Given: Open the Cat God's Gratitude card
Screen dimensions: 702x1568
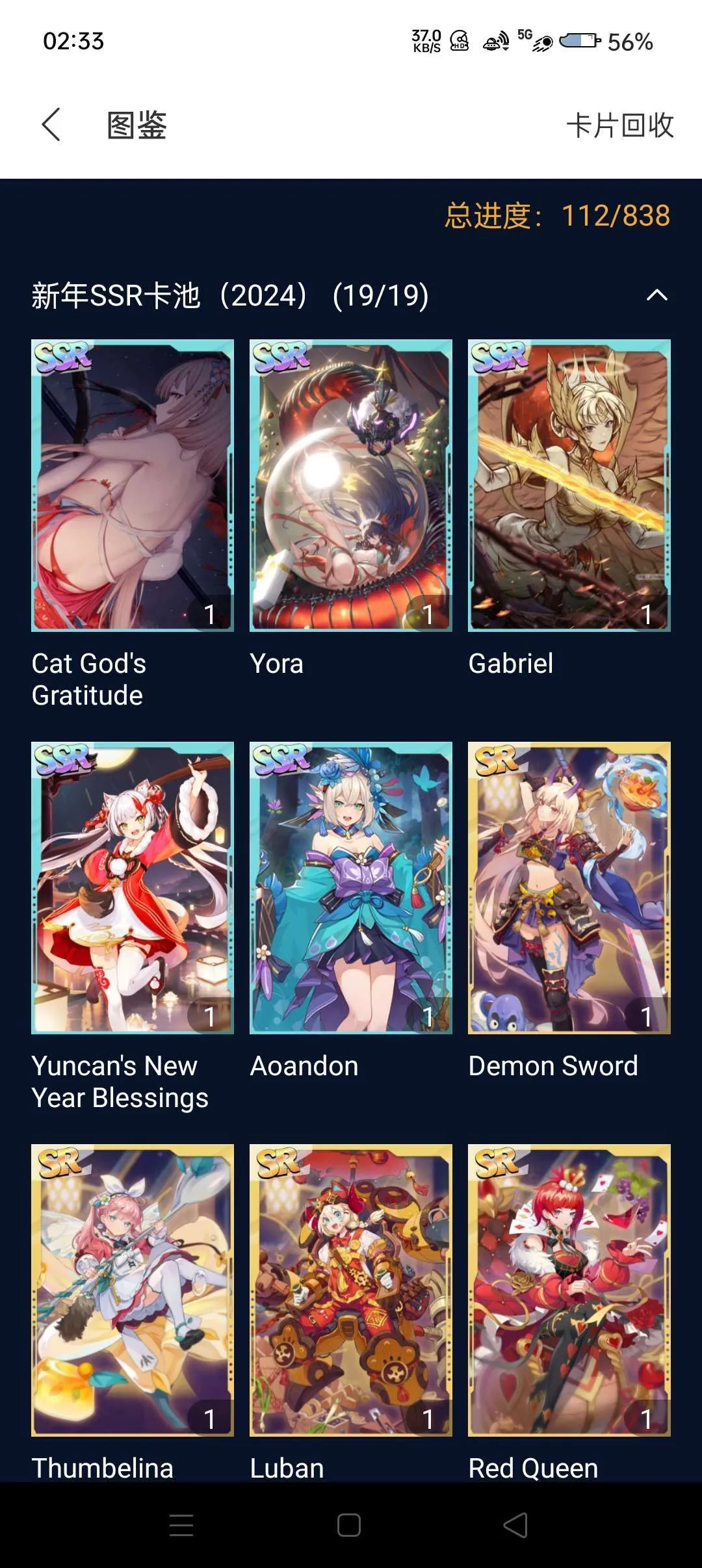Looking at the screenshot, I should [x=133, y=486].
